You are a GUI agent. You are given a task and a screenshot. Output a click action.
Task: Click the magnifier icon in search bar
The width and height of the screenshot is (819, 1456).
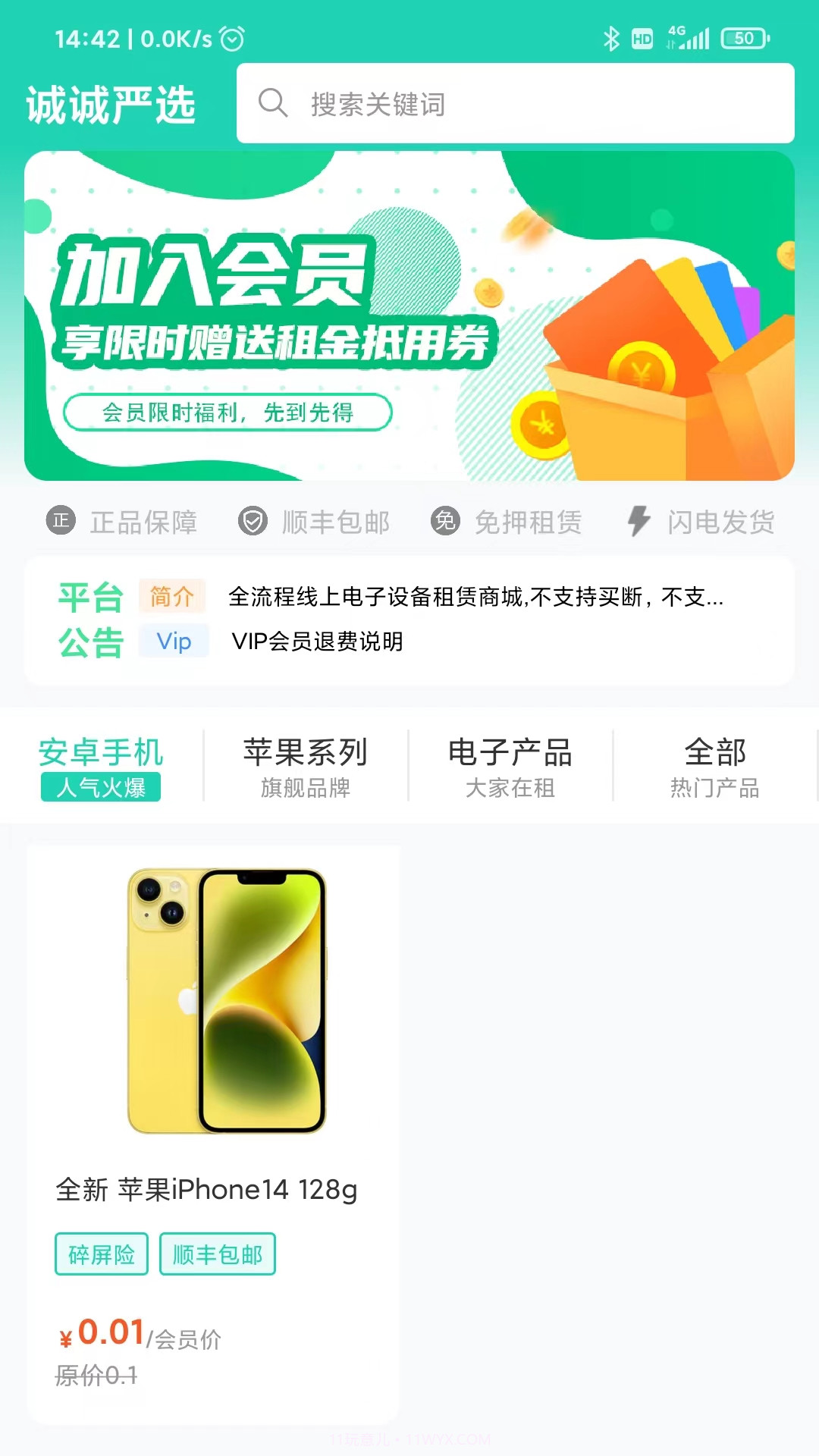272,102
